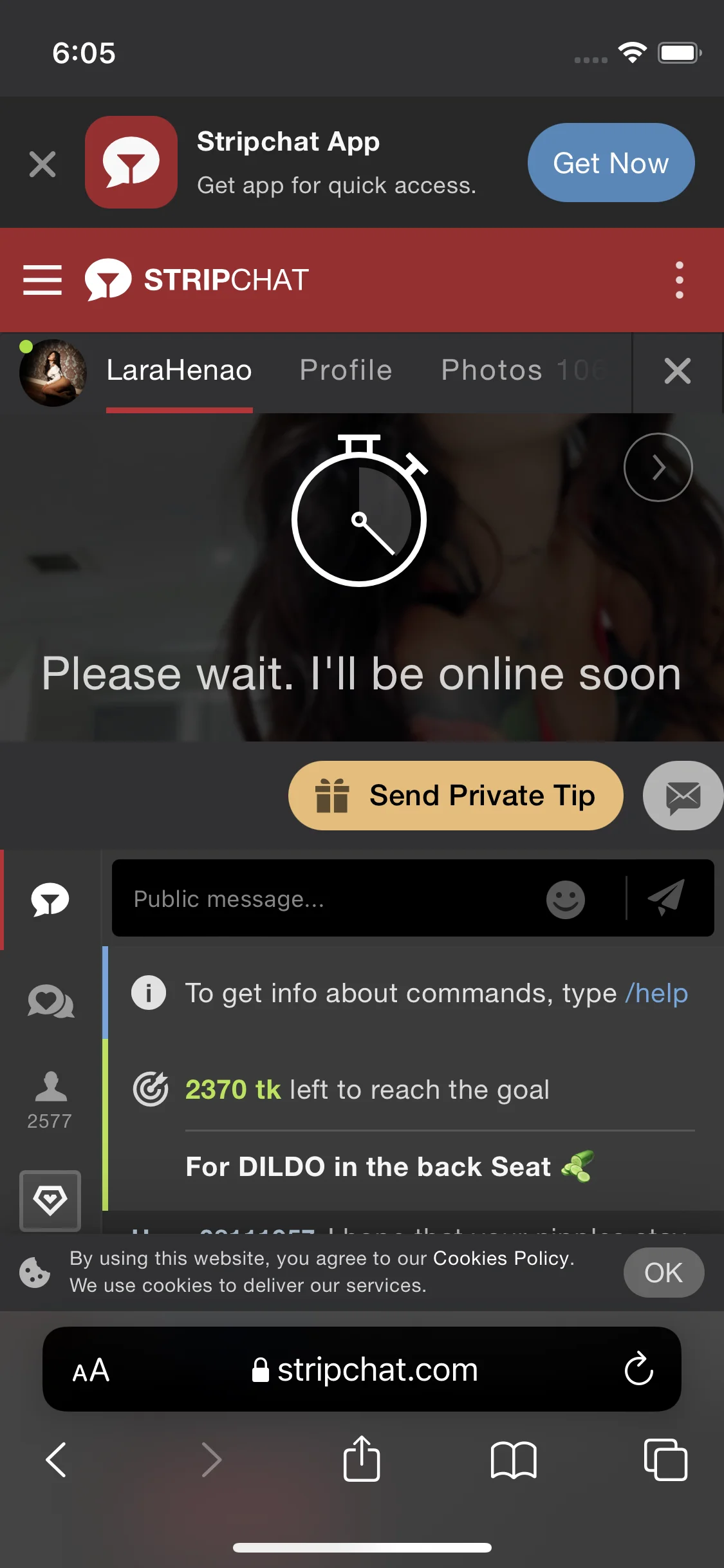Switch to the Photos tab

tap(523, 370)
